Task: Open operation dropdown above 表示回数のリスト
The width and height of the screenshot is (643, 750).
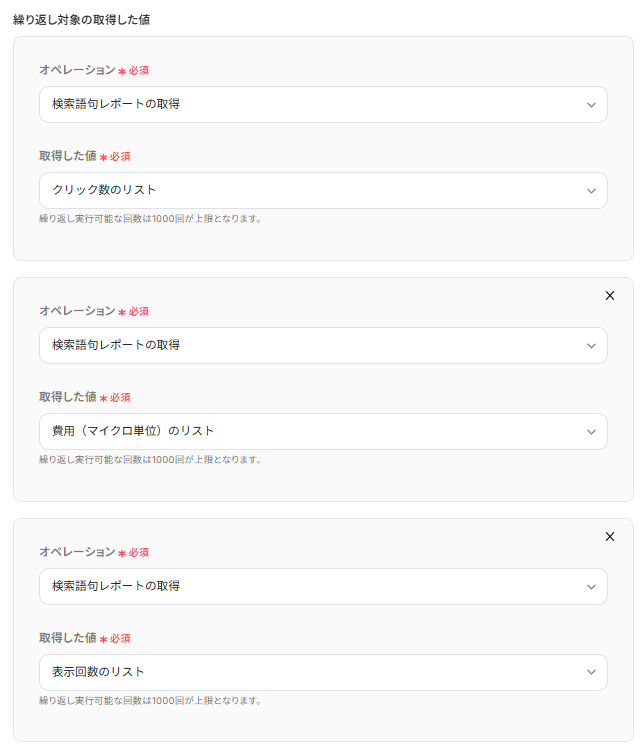Action: click(x=323, y=586)
